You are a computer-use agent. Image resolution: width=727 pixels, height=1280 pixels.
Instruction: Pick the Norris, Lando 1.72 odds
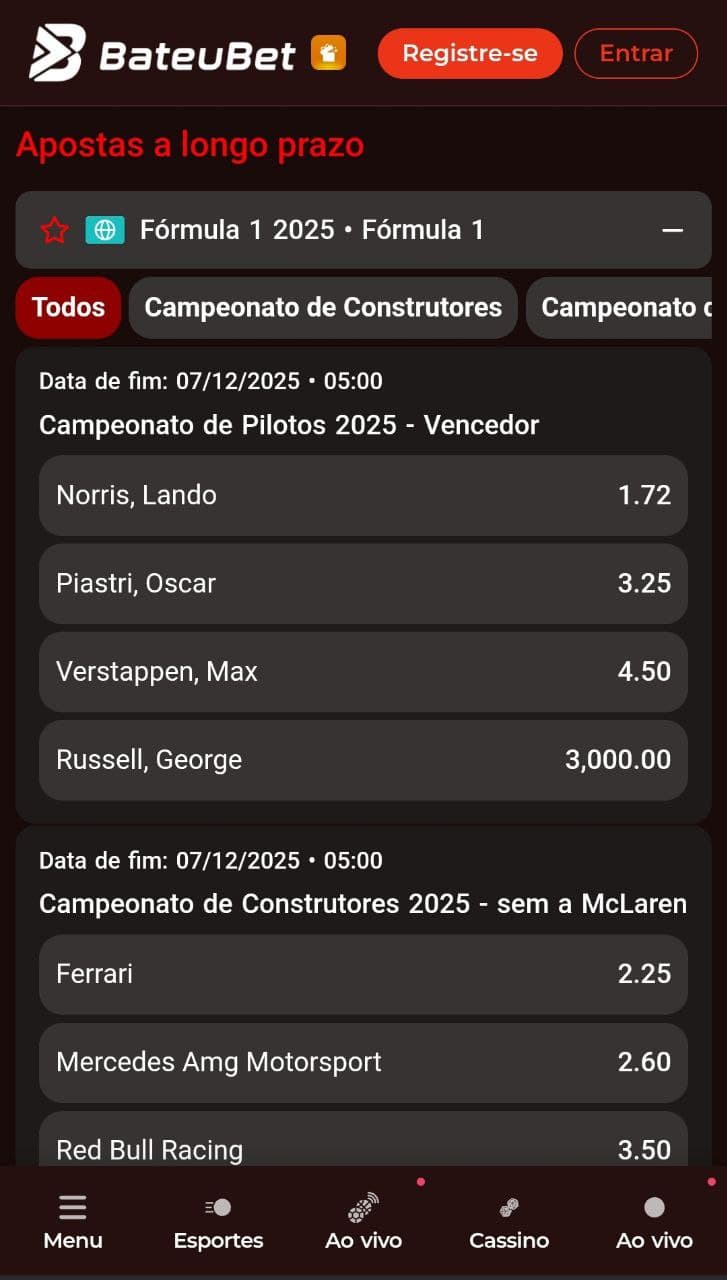pos(363,495)
